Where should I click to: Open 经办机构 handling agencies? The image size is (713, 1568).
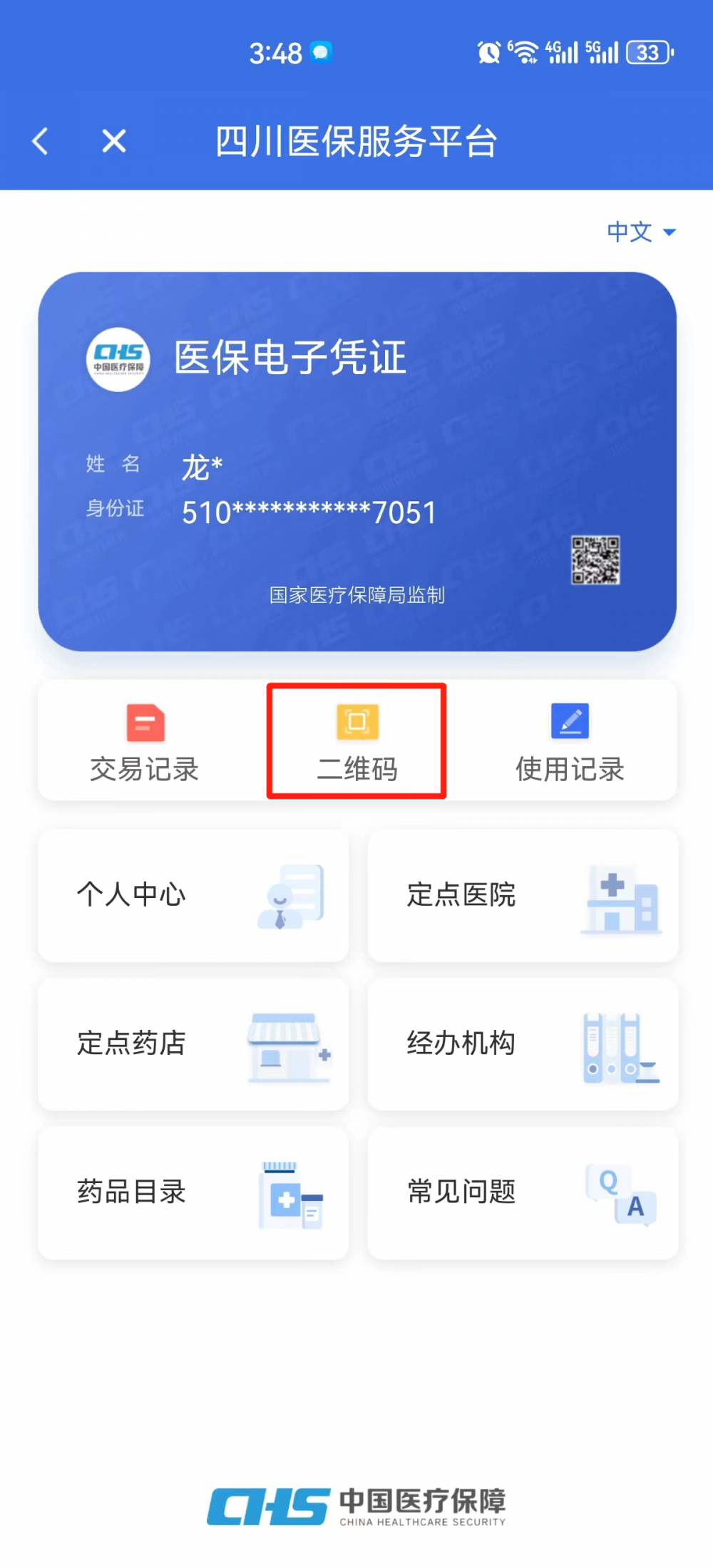[x=523, y=1044]
